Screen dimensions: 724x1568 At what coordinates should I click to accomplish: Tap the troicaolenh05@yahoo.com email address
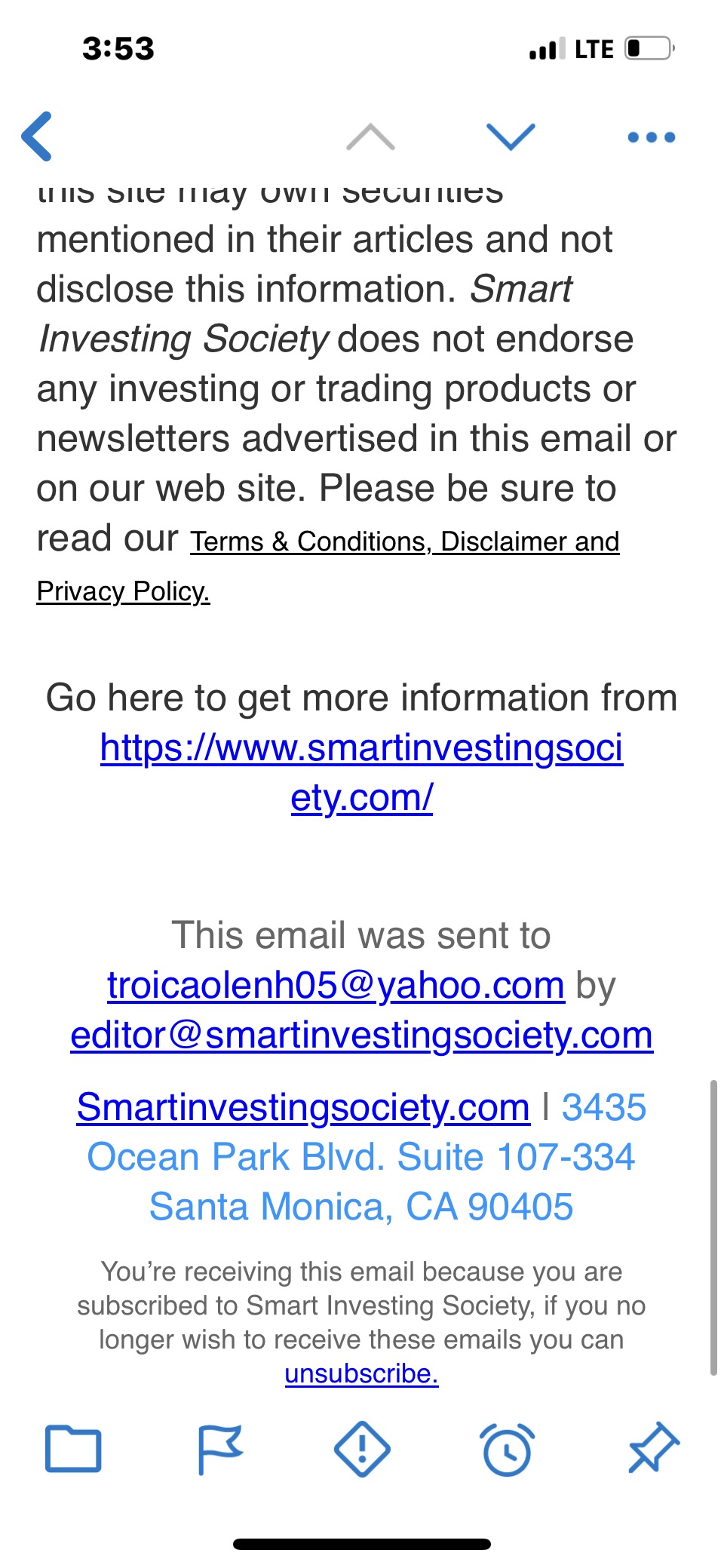click(336, 986)
